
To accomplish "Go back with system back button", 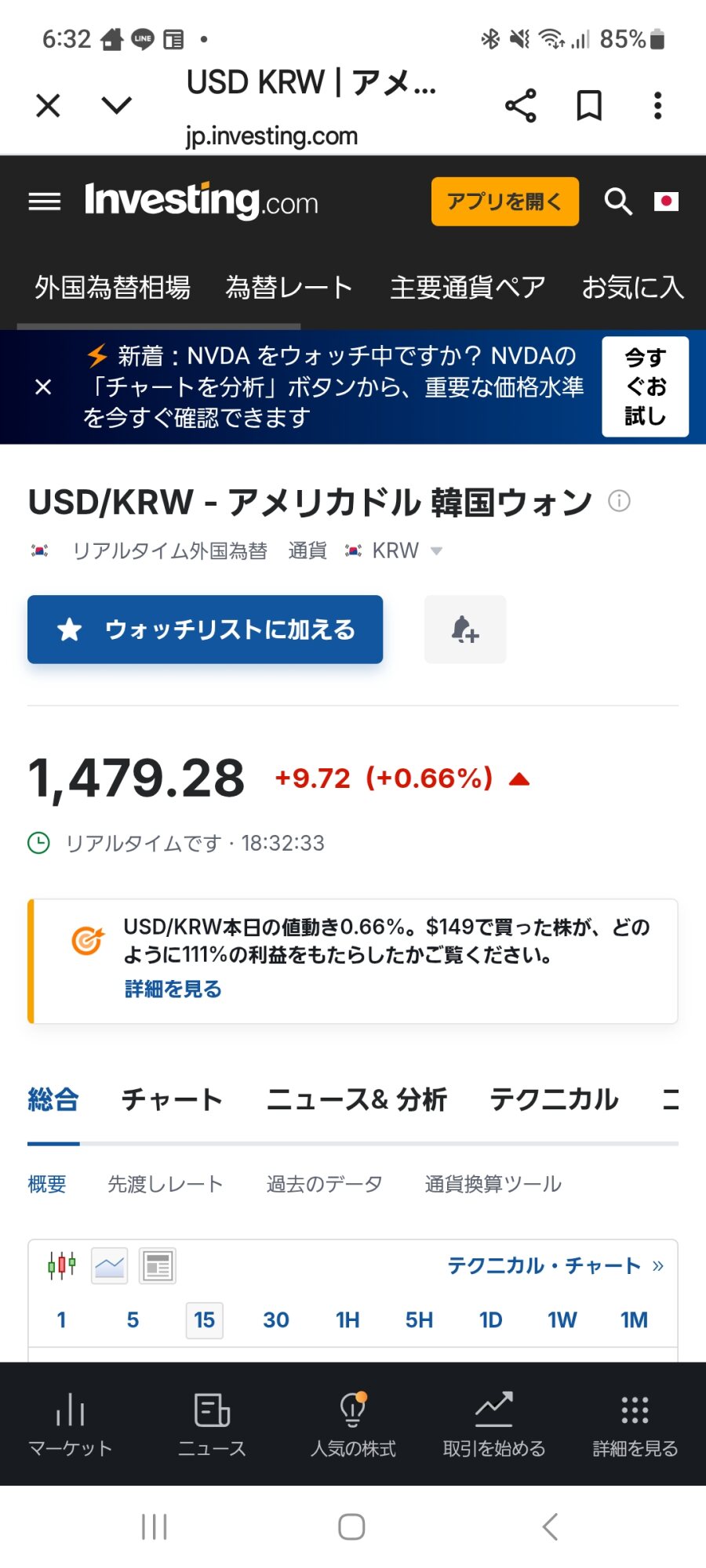I will (550, 1526).
